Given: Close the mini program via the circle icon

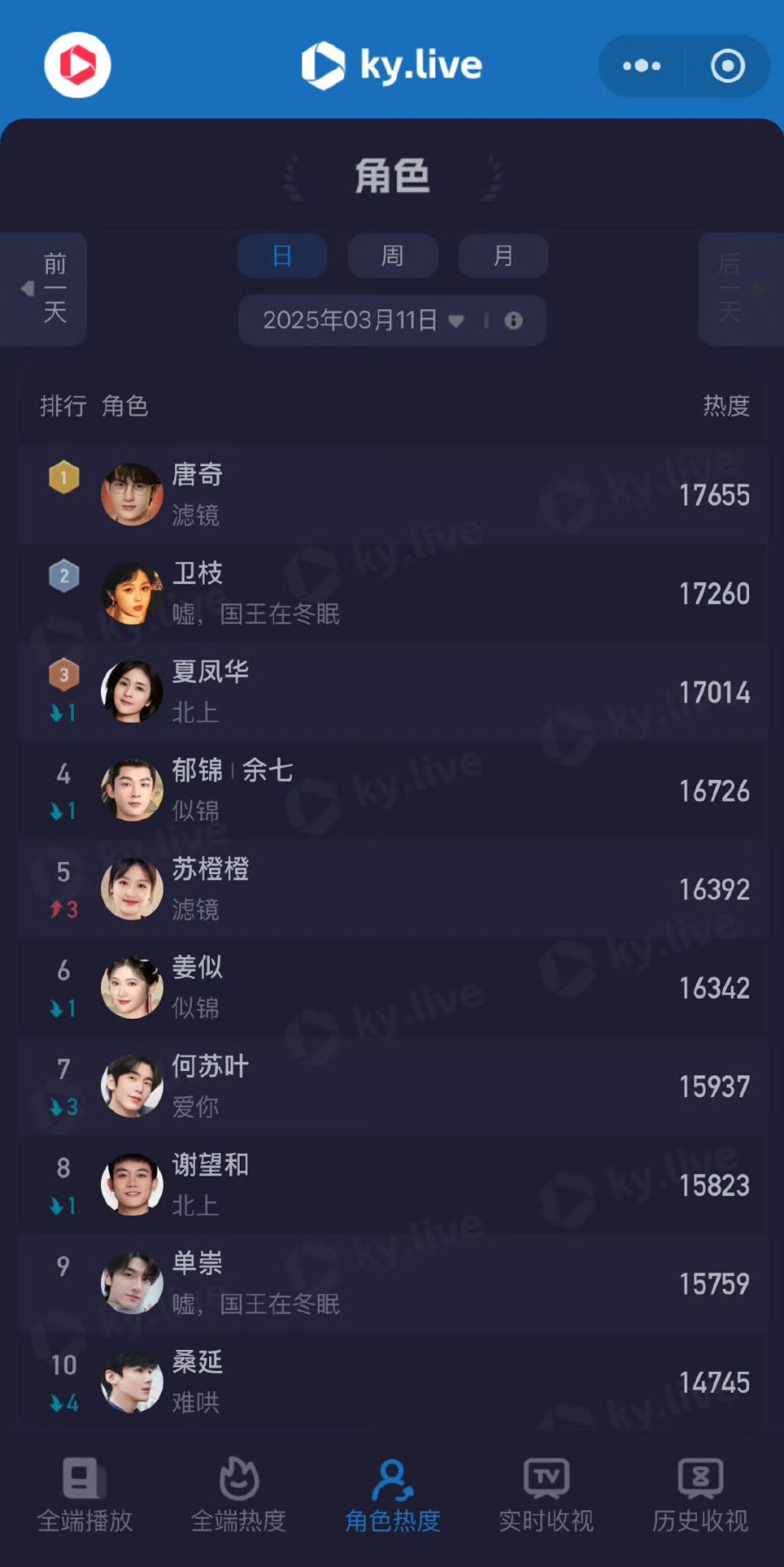Looking at the screenshot, I should tap(728, 66).
